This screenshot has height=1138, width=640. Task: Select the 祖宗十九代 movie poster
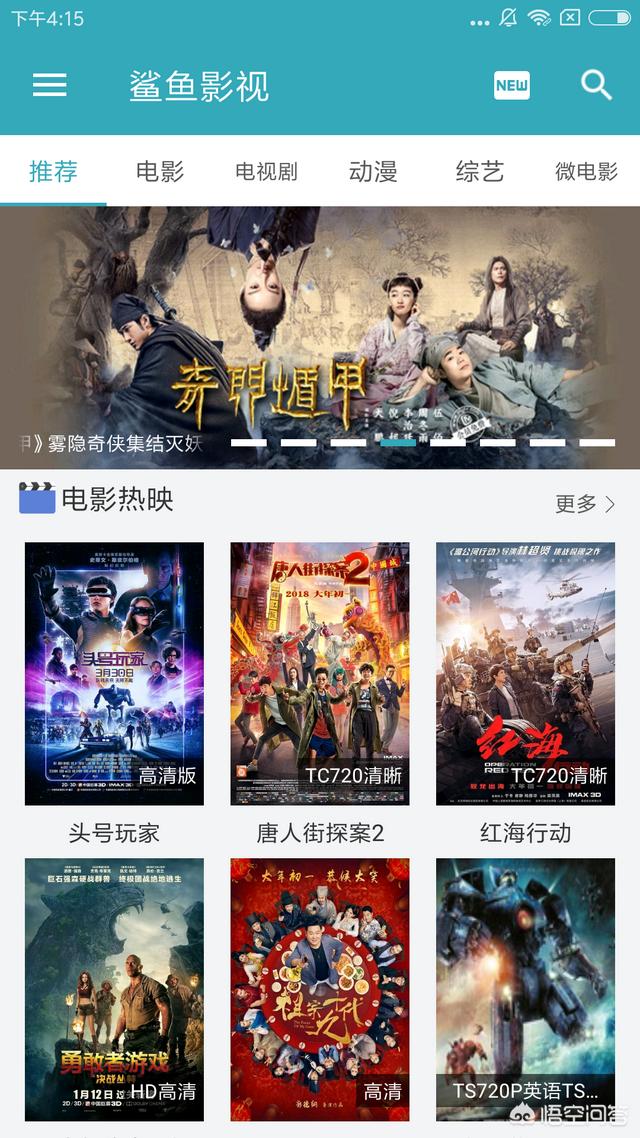pos(320,988)
